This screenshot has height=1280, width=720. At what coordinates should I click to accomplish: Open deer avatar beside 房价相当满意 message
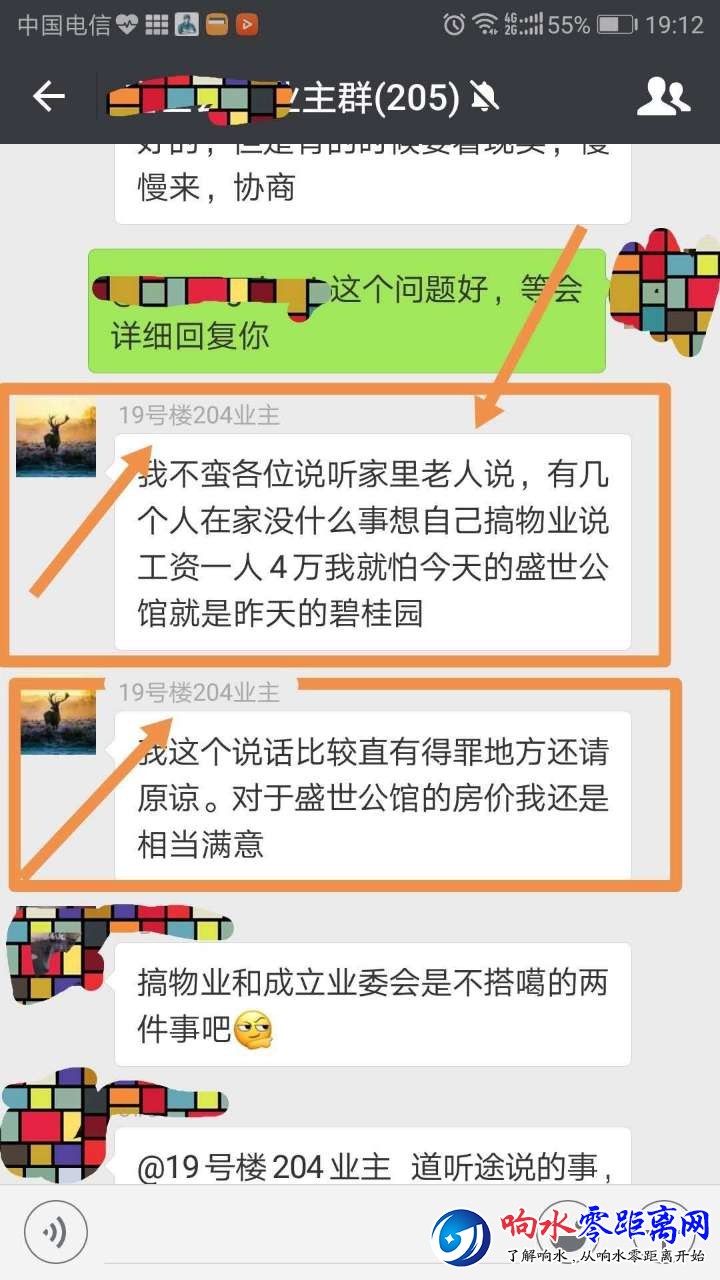[x=58, y=721]
